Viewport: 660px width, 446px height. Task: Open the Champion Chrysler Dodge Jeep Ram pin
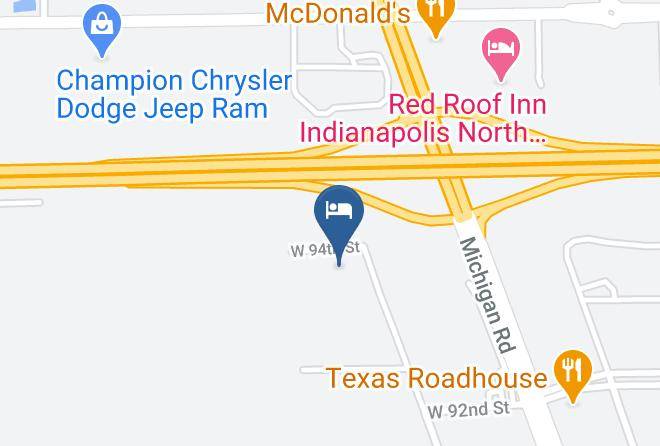click(102, 29)
